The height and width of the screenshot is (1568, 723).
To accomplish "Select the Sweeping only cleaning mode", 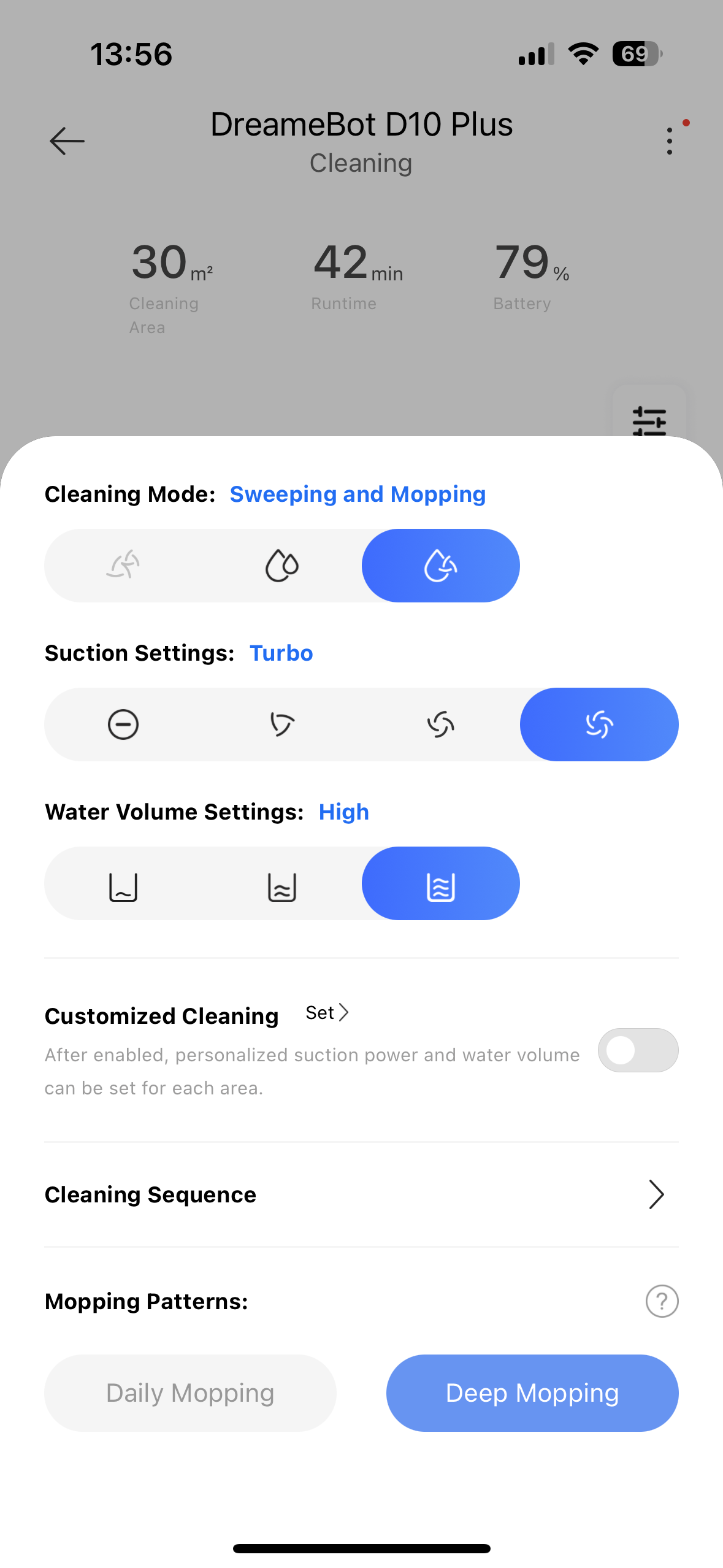I will point(123,565).
